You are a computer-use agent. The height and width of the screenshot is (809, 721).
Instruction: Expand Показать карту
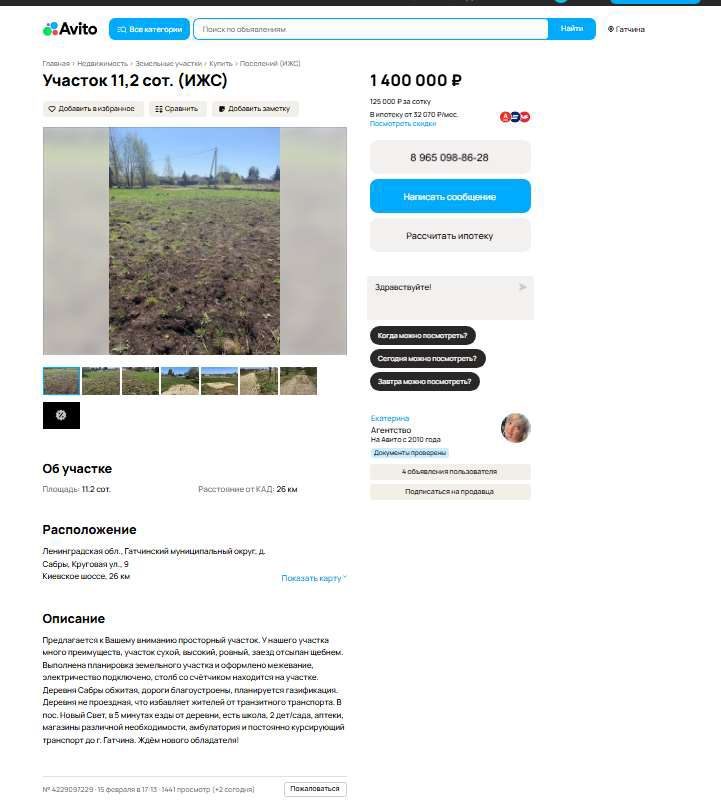click(314, 578)
